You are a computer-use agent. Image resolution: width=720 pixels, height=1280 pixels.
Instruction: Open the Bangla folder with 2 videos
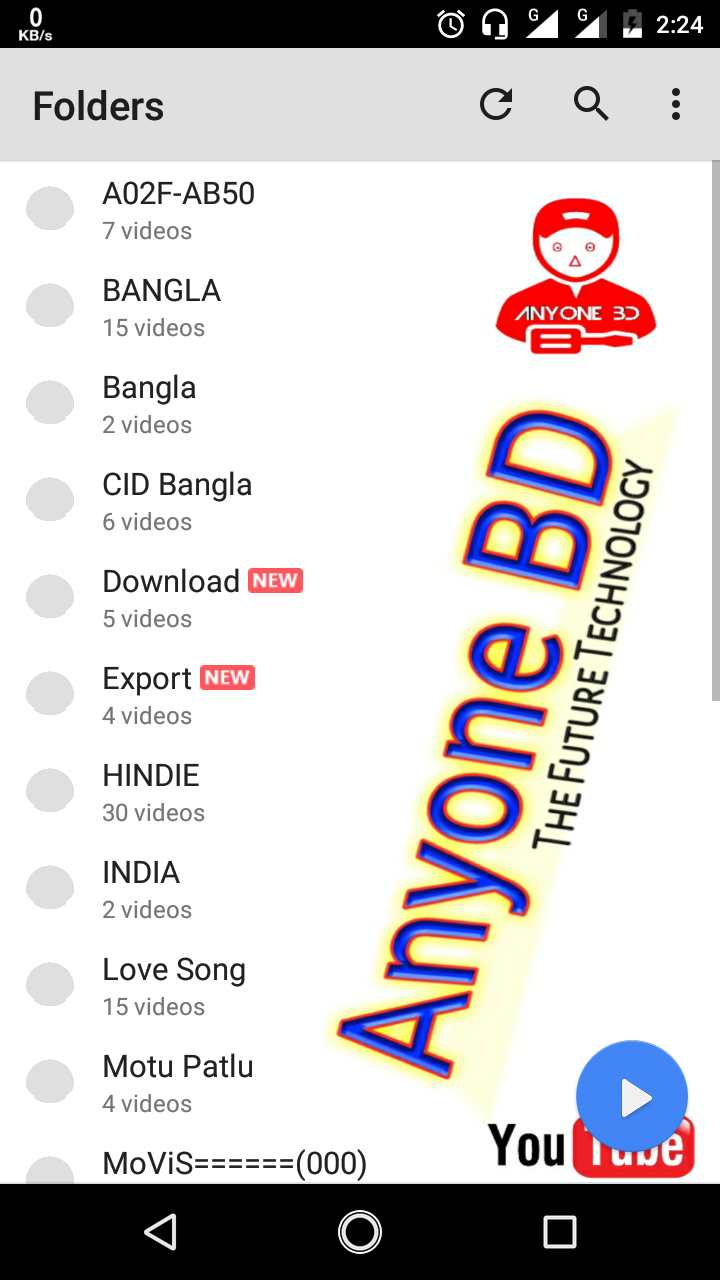(149, 404)
